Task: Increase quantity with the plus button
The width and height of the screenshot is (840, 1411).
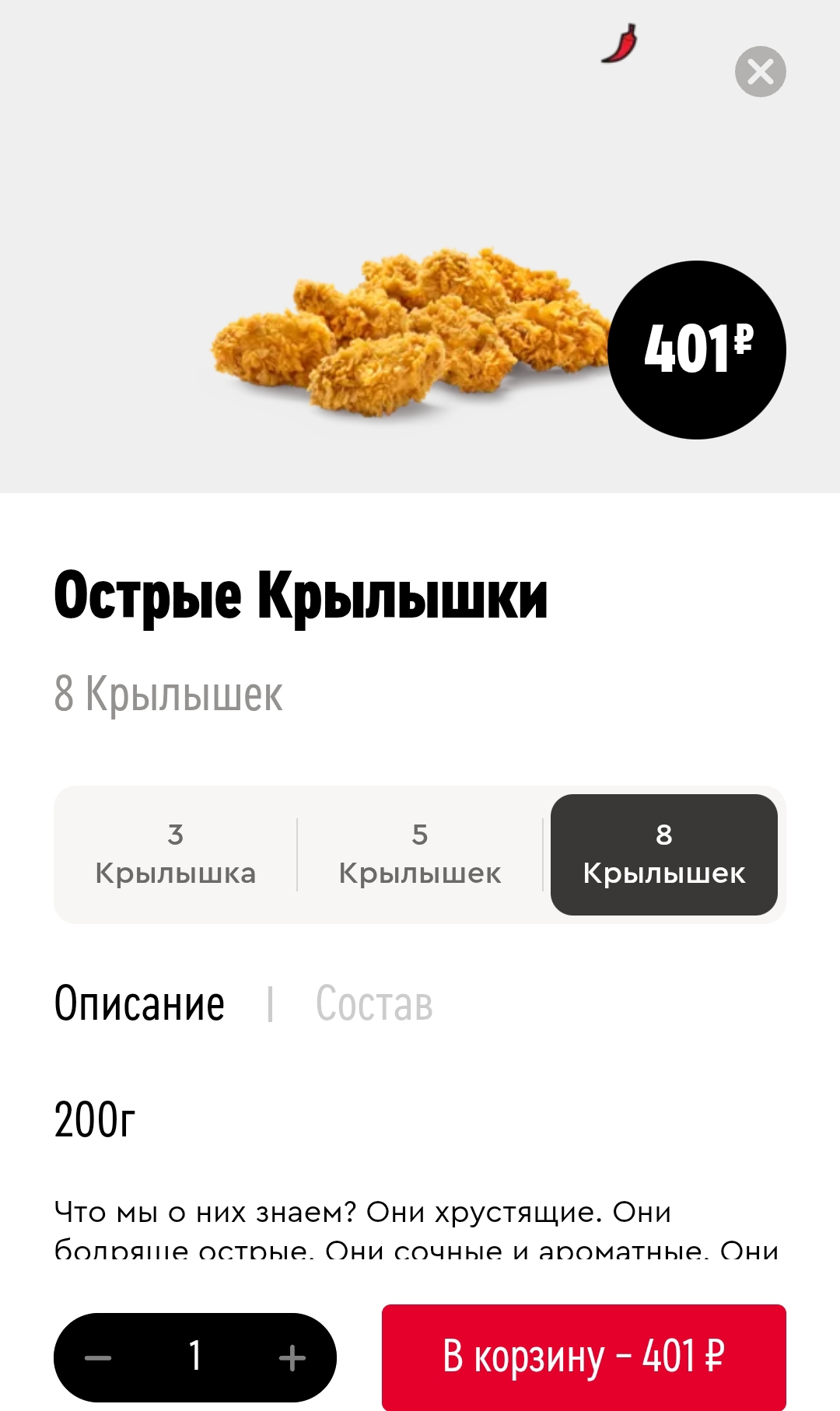Action: pyautogui.click(x=292, y=1358)
